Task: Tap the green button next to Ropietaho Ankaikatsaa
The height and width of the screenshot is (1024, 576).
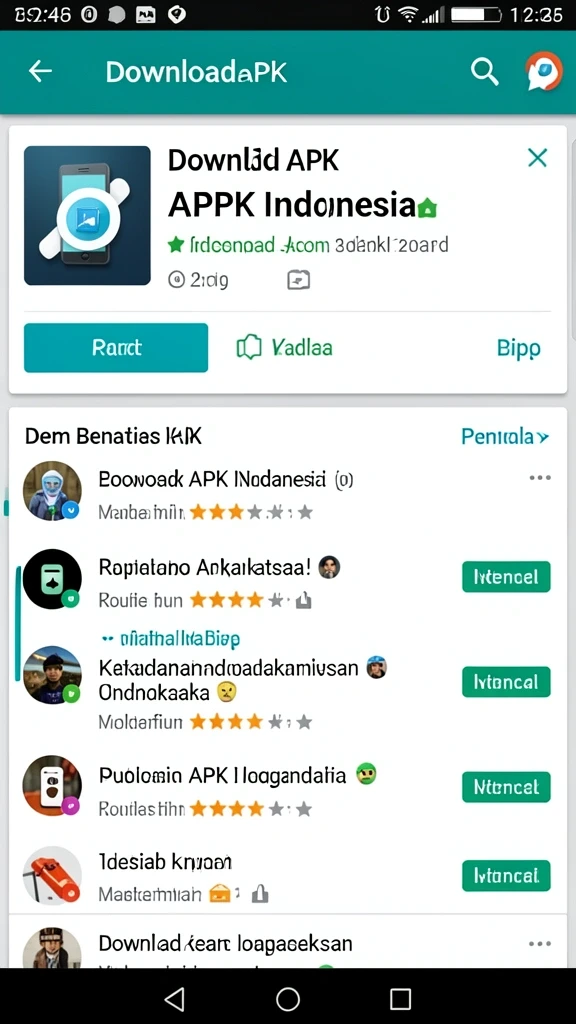Action: click(x=506, y=577)
